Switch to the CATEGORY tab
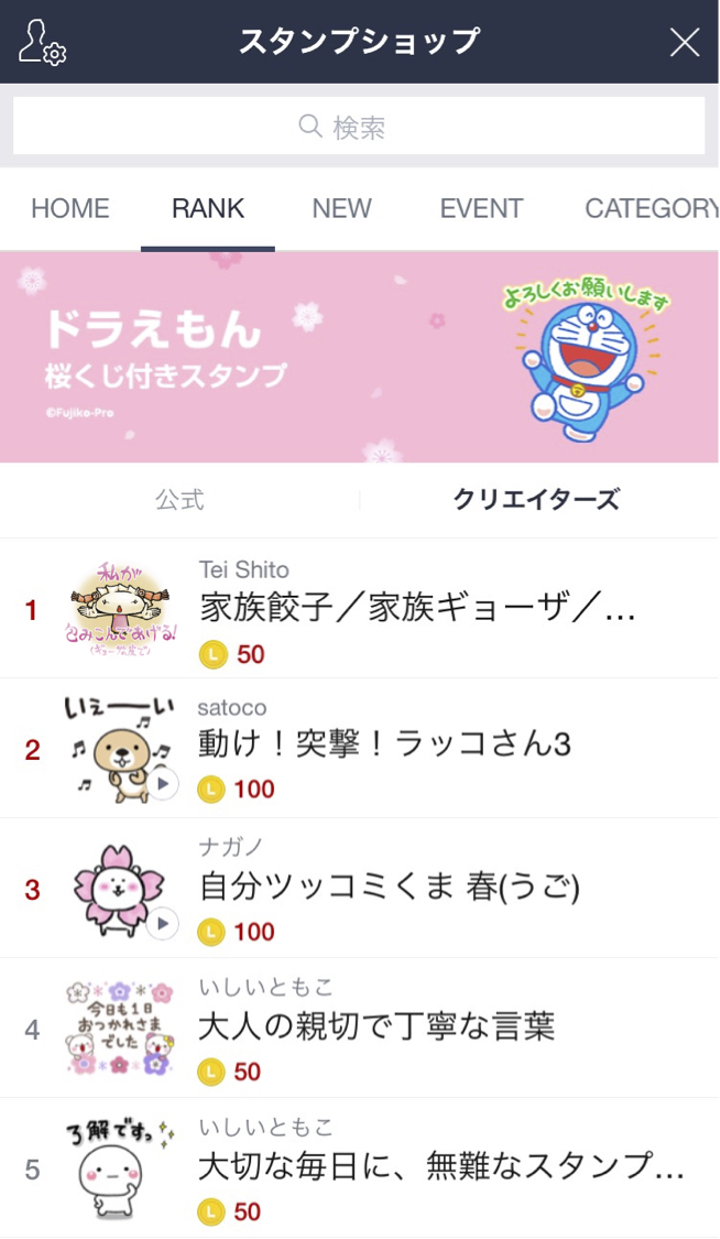The image size is (720, 1239). coord(650,209)
